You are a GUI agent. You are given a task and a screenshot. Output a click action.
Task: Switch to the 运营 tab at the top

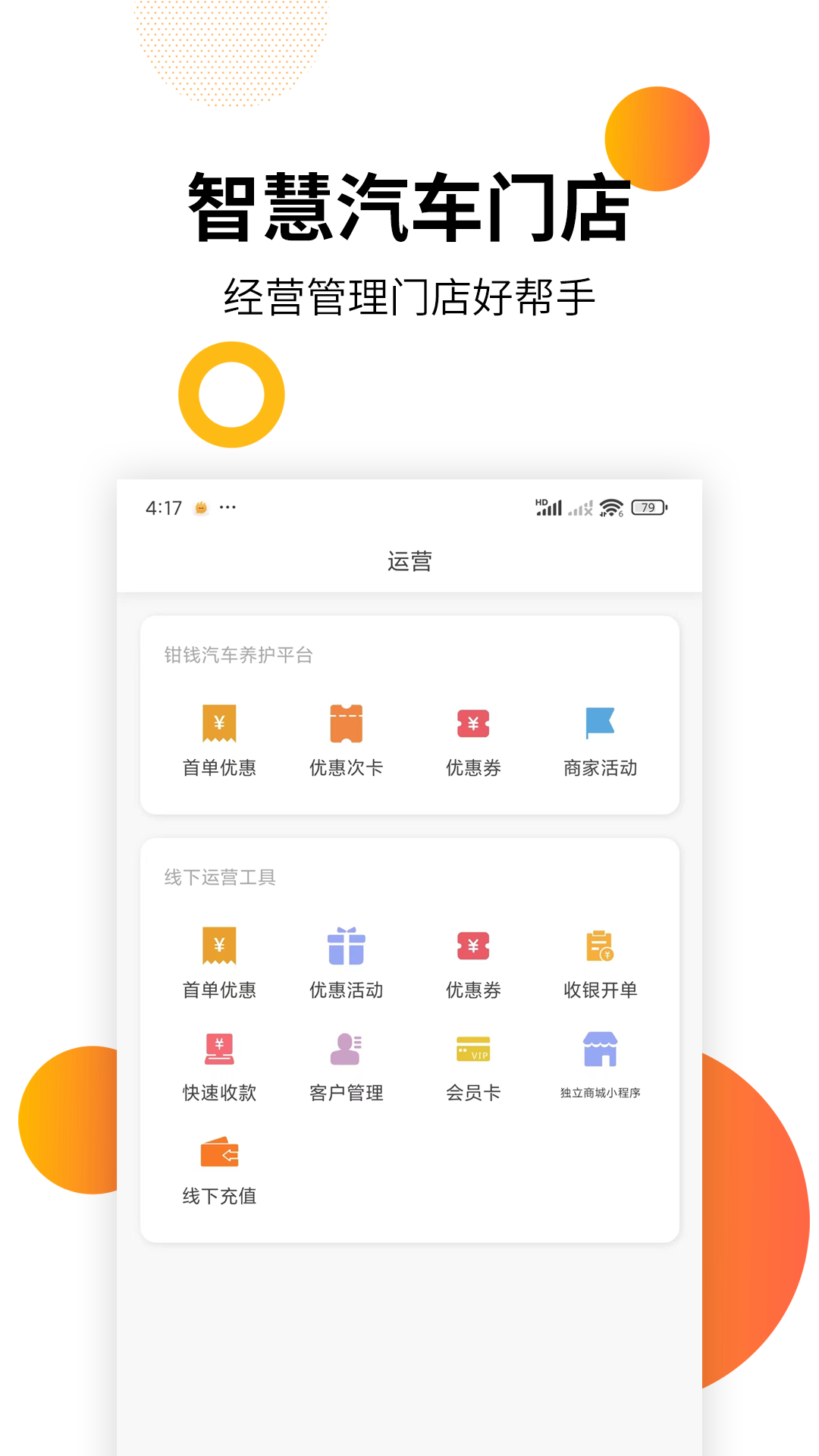409,563
